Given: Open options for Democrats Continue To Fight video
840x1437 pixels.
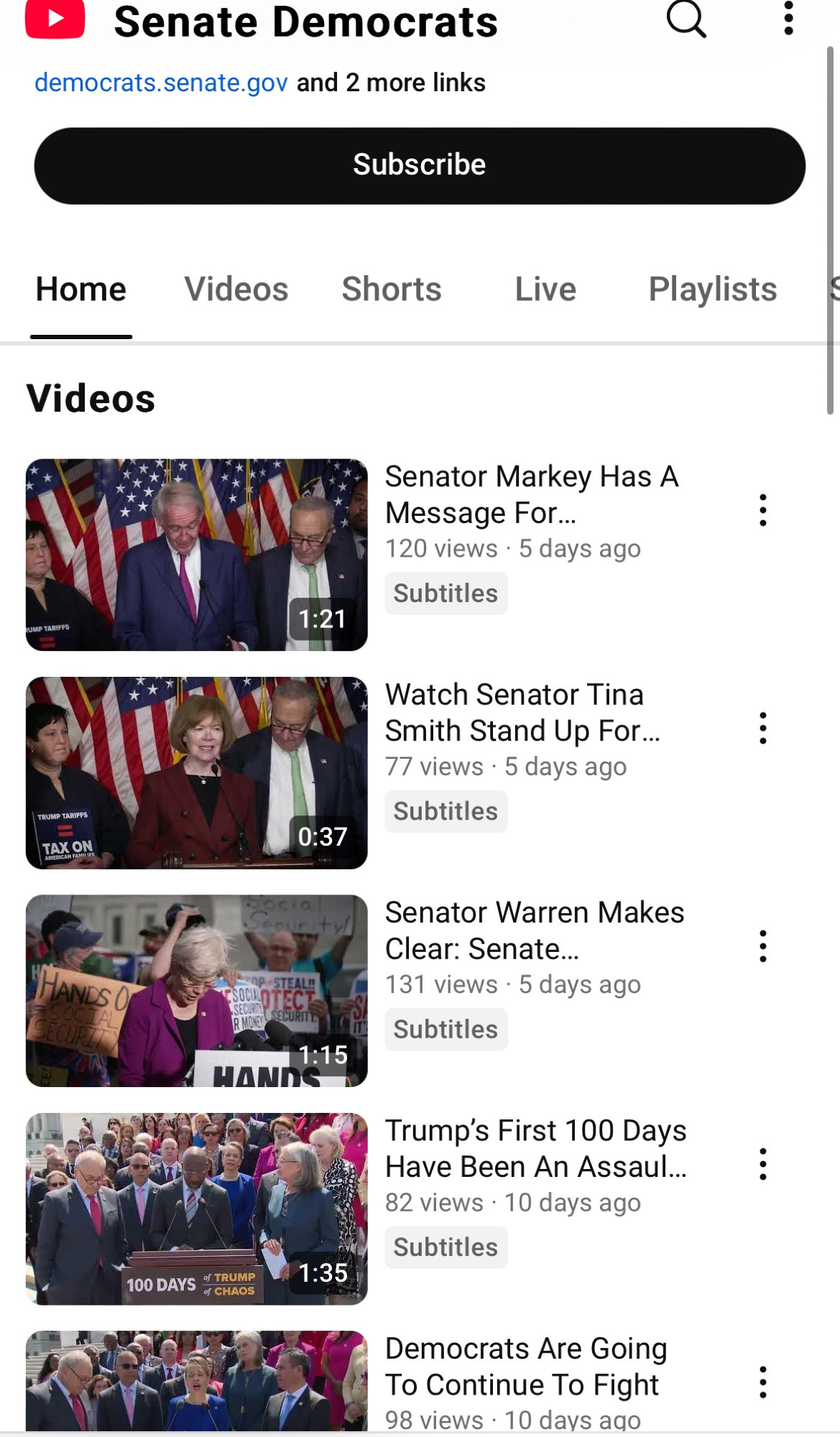Looking at the screenshot, I should pyautogui.click(x=763, y=1382).
